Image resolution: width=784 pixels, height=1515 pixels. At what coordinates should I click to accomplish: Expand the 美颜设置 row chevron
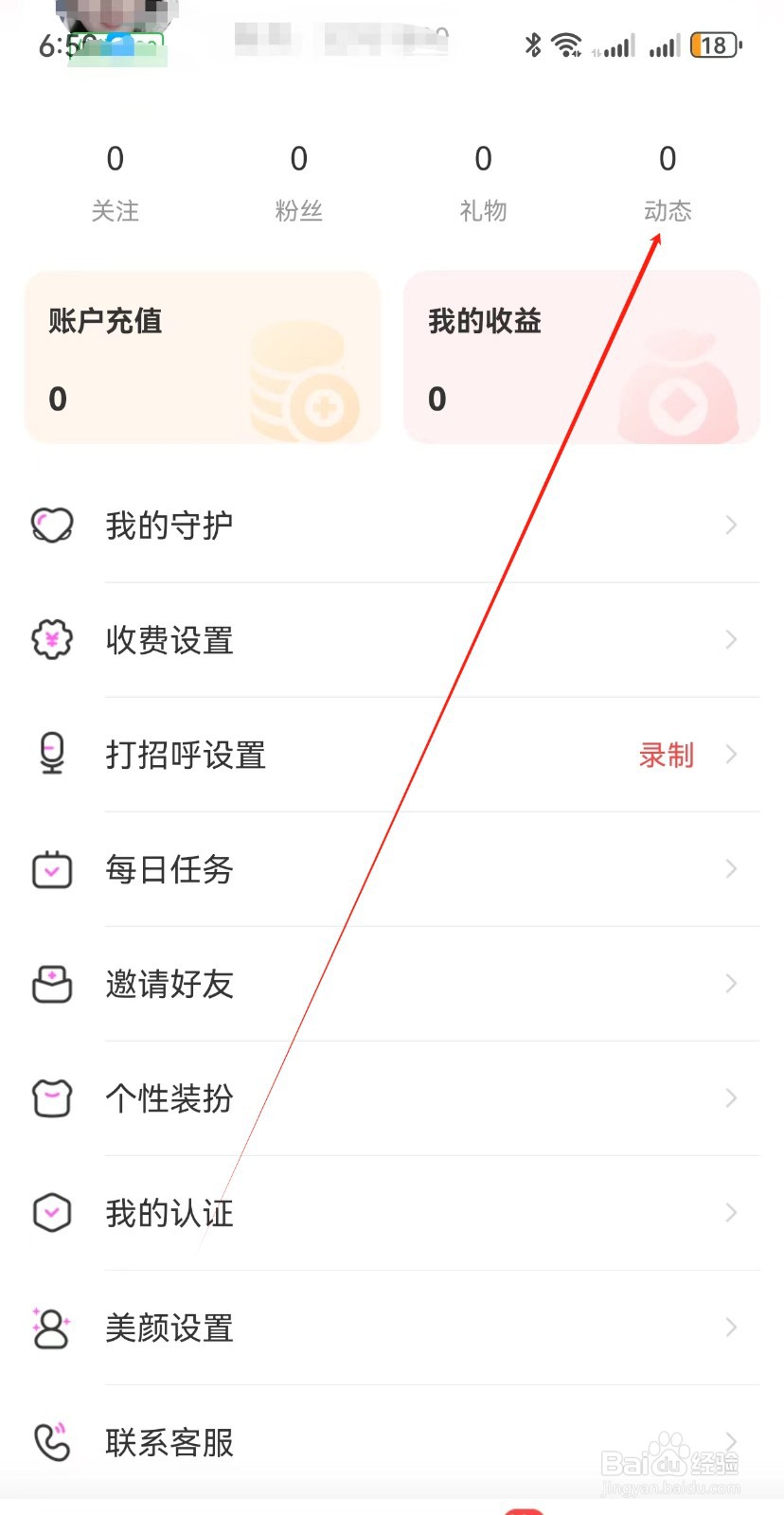coord(729,1328)
